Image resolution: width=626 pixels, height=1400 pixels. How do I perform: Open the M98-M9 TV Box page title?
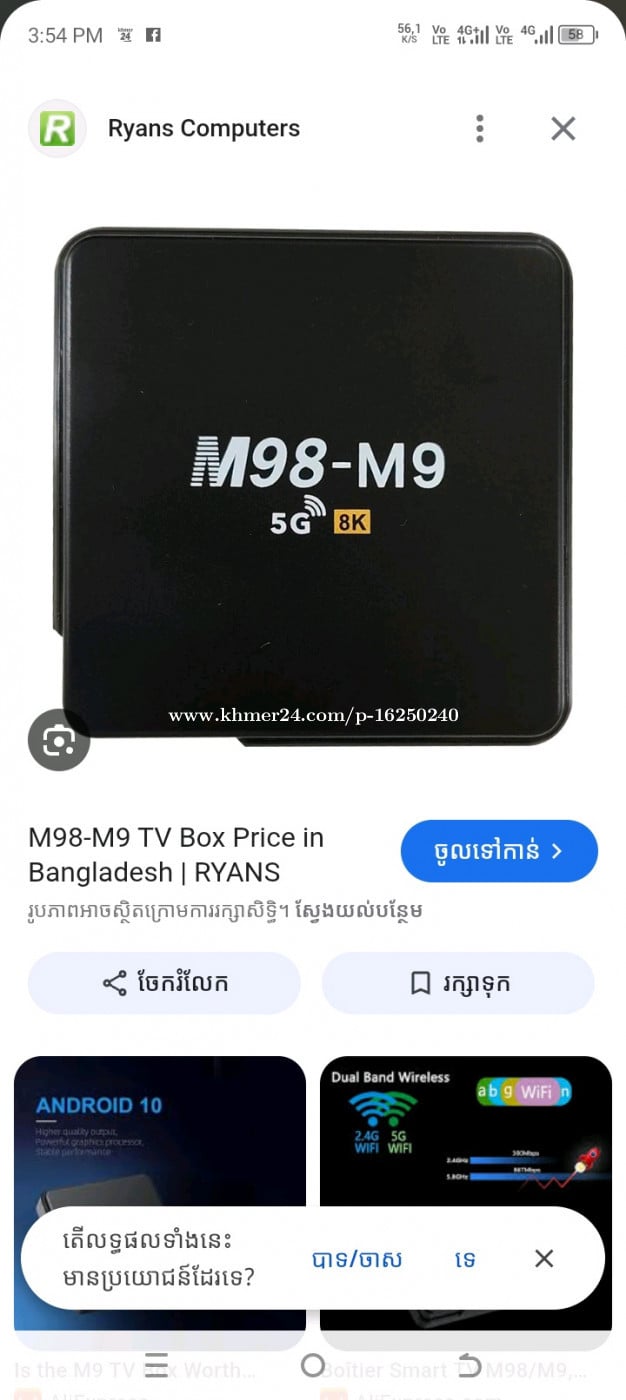click(x=176, y=854)
